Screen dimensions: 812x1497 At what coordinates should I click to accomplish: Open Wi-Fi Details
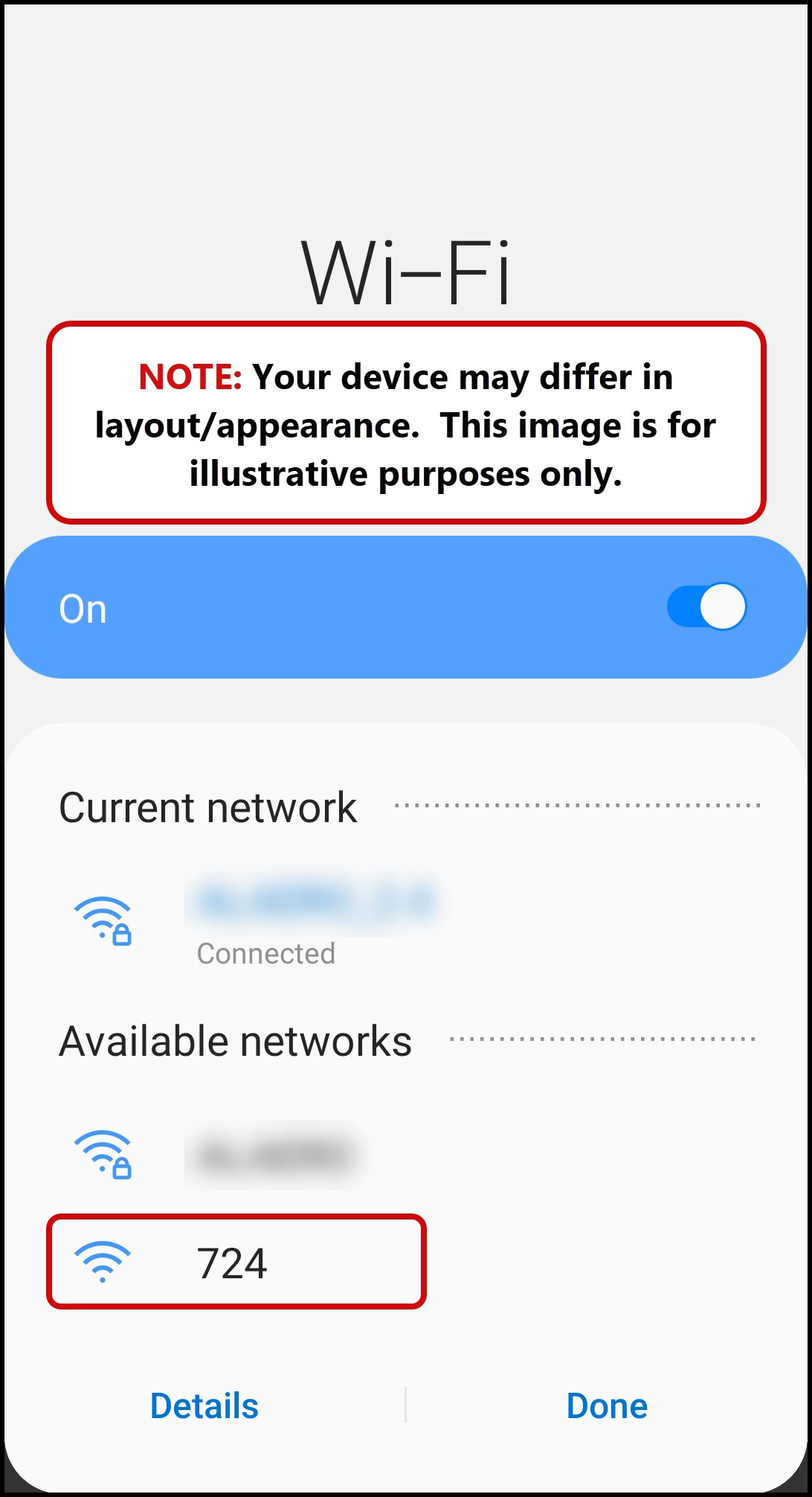[204, 1405]
